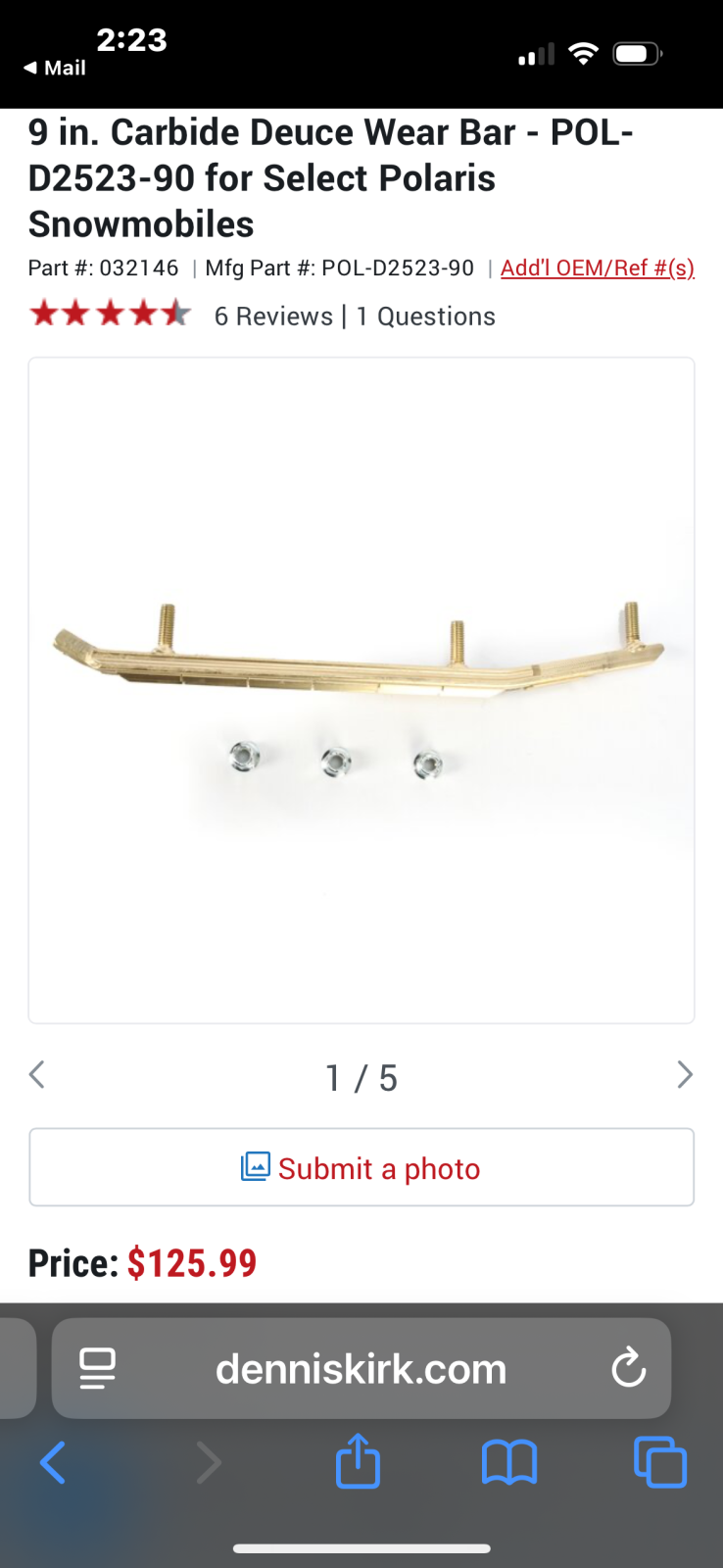Tap the Submit a photo button

pos(361,1167)
